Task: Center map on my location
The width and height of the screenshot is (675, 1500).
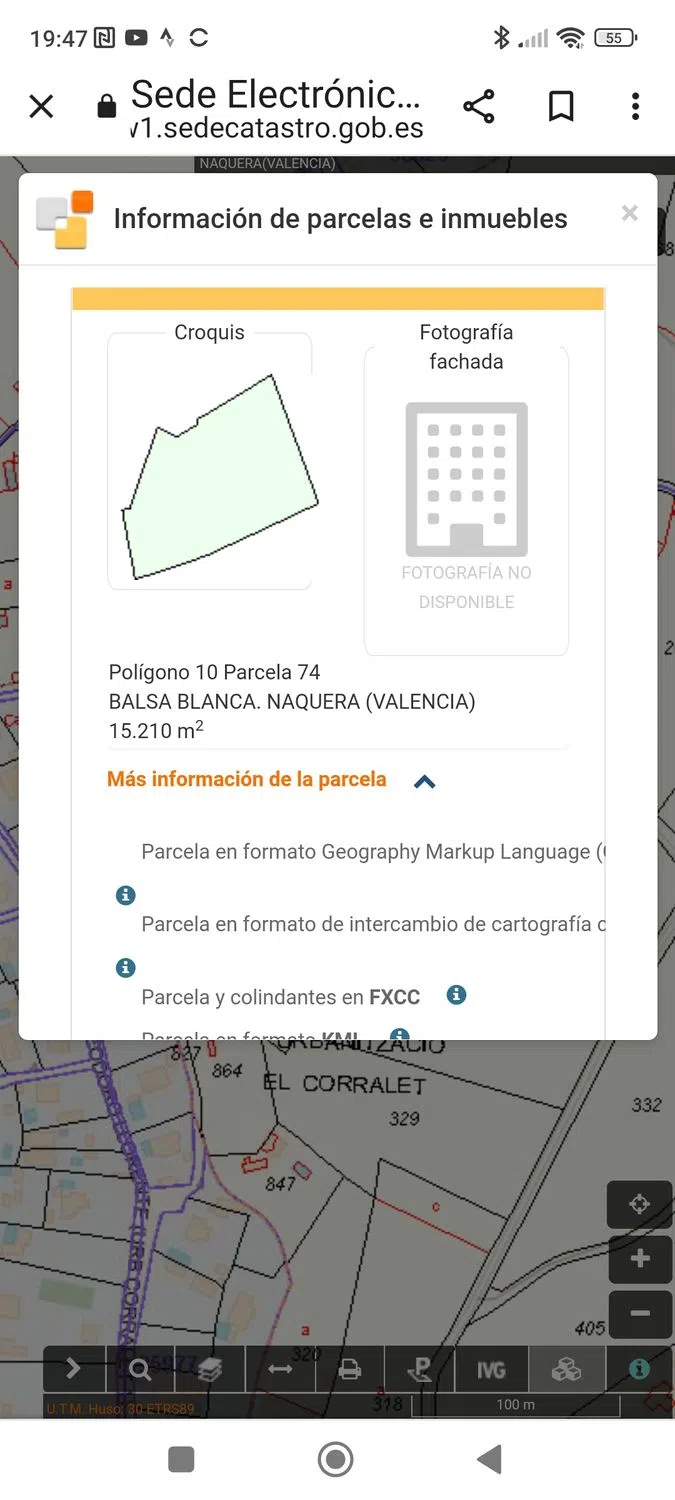Action: [639, 1204]
